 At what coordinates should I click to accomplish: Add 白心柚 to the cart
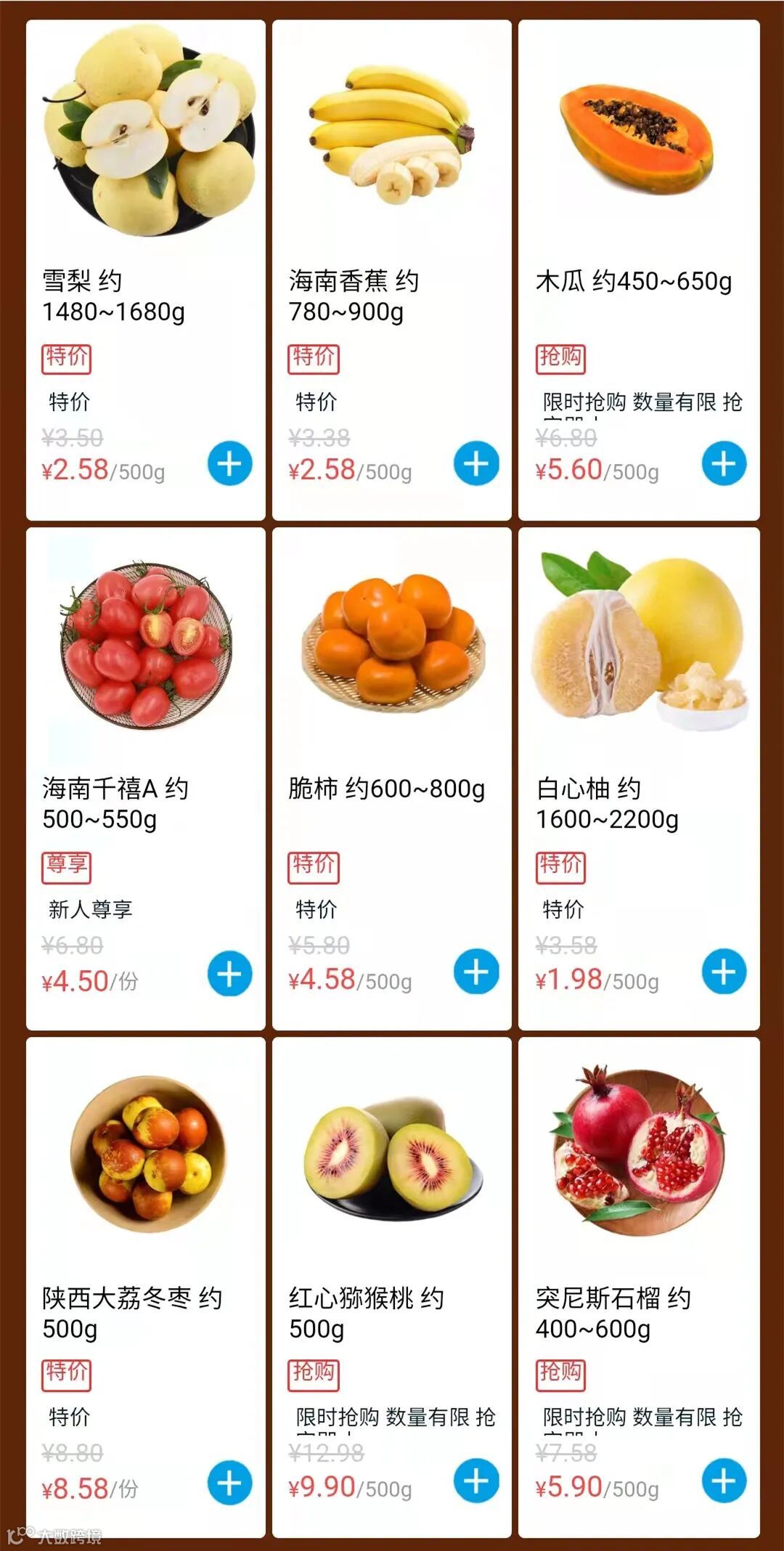coord(724,972)
